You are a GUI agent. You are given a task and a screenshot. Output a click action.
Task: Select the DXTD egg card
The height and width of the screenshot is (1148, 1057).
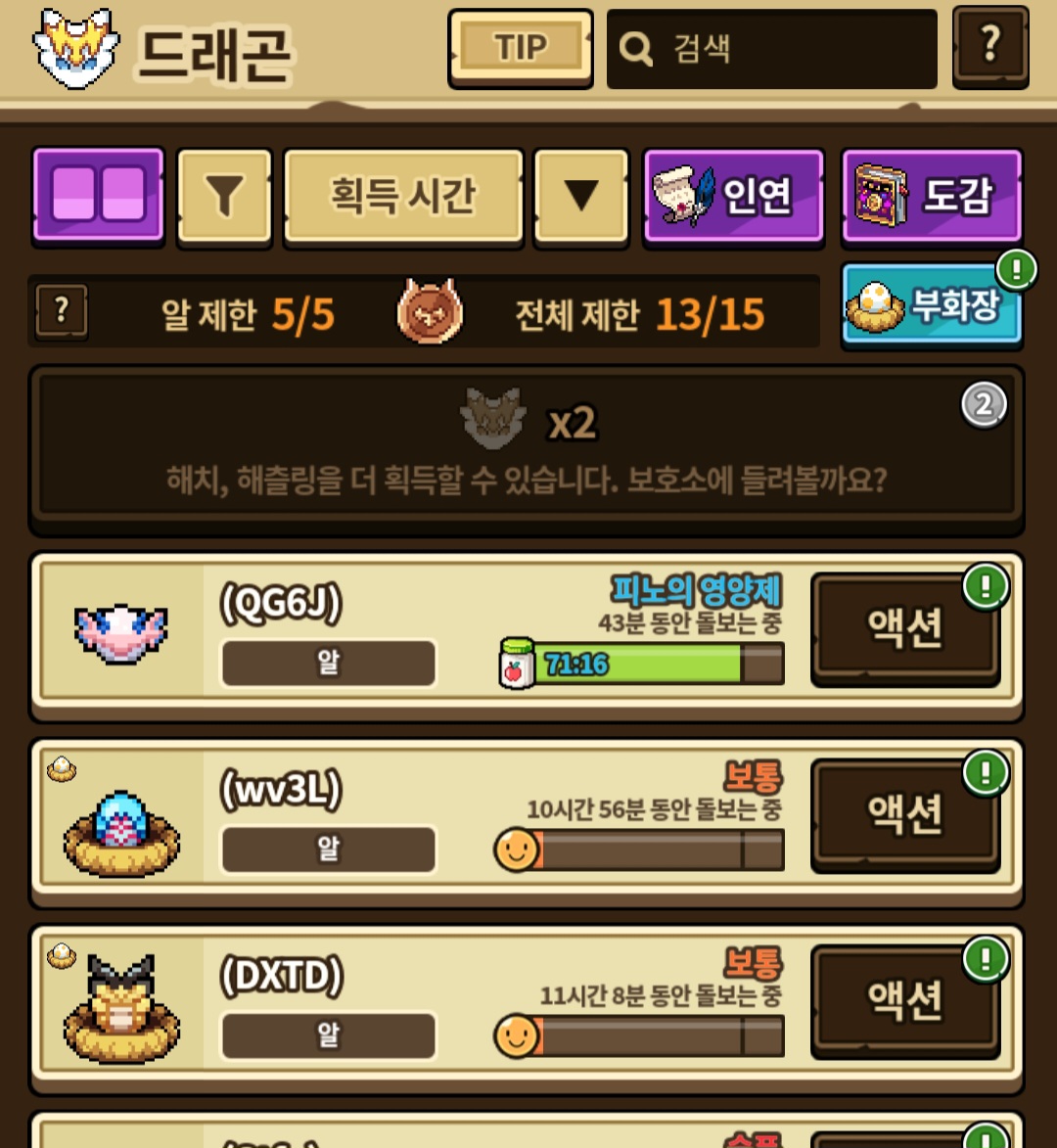[391, 1003]
